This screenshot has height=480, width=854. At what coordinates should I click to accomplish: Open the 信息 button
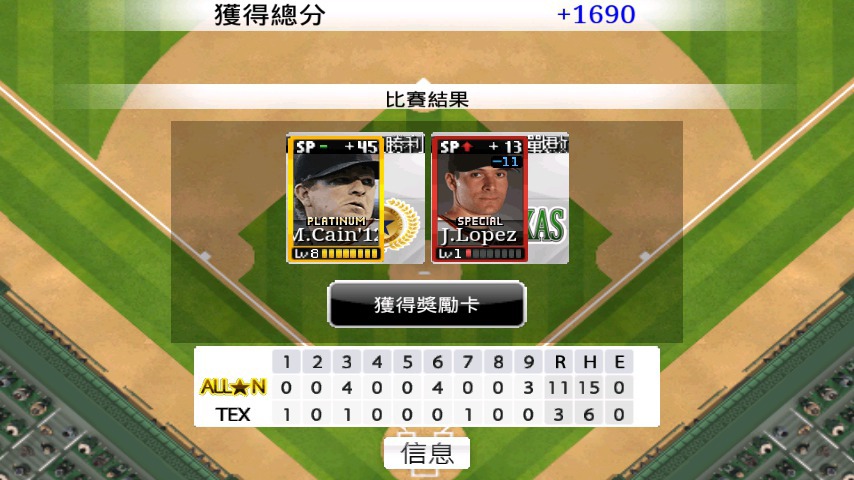coord(427,453)
